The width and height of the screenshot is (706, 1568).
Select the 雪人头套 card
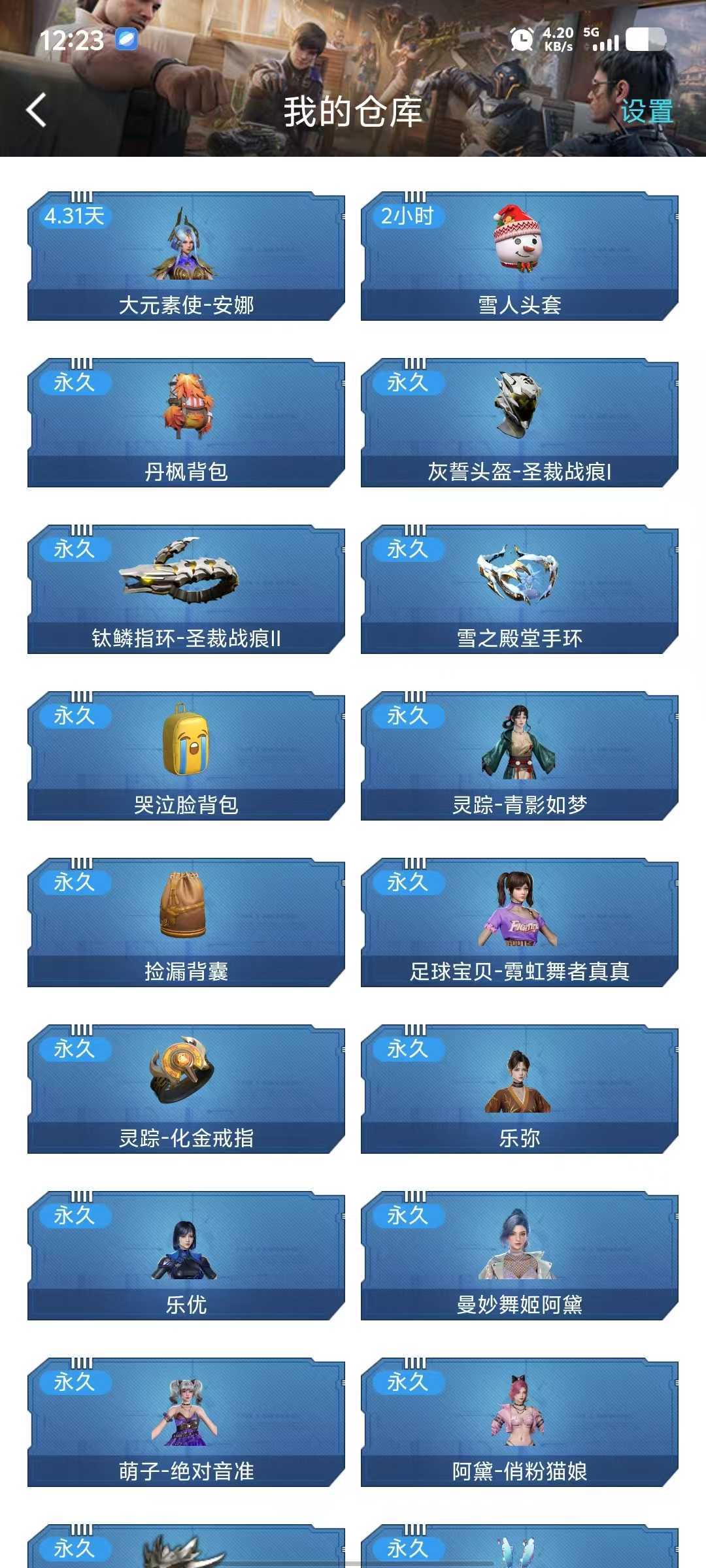[x=519, y=256]
